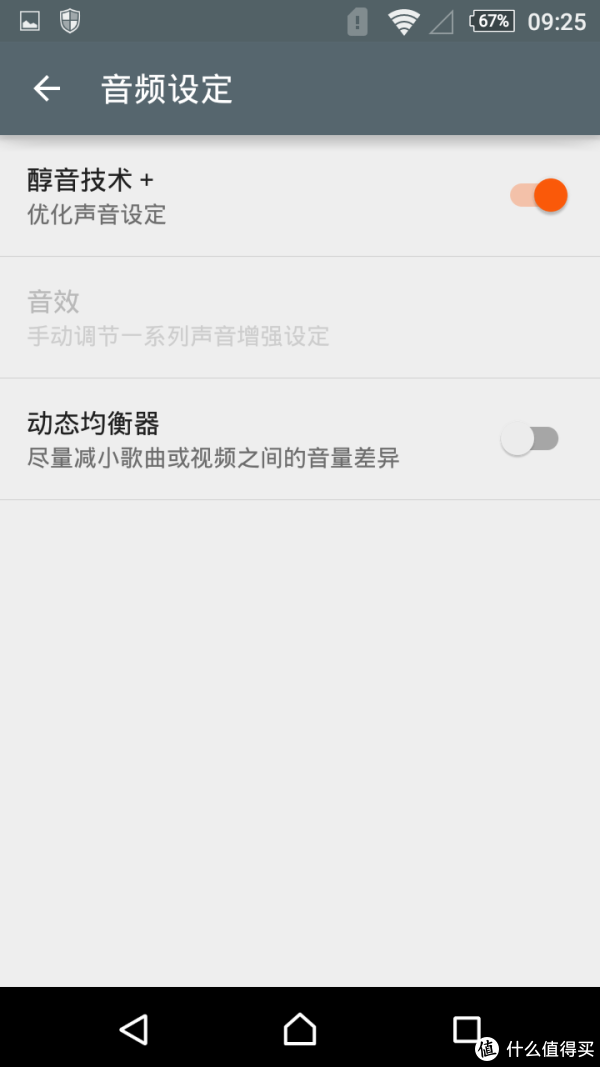This screenshot has height=1067, width=600.
Task: Open recent apps from the navigation bar
Action: (466, 1029)
